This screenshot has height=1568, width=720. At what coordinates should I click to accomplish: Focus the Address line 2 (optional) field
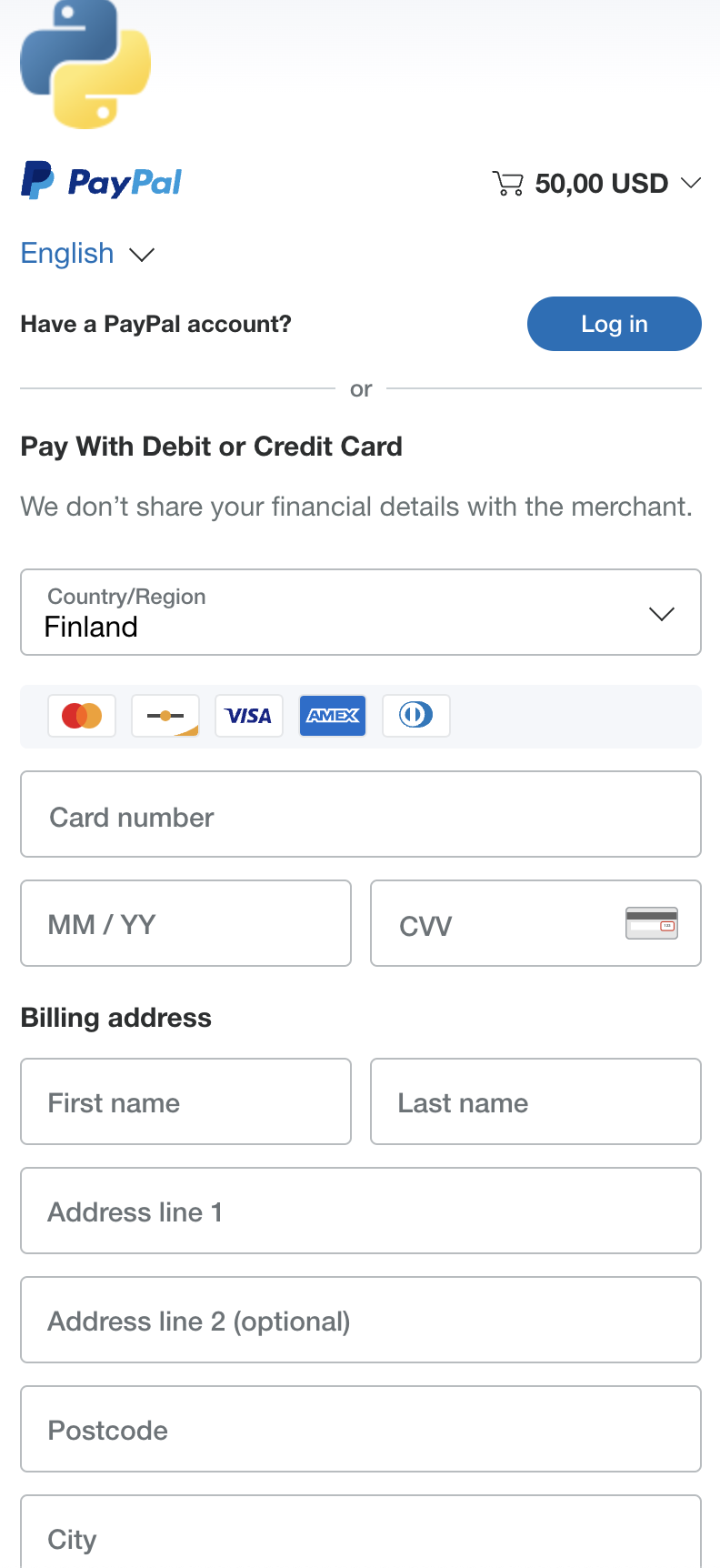click(360, 1320)
